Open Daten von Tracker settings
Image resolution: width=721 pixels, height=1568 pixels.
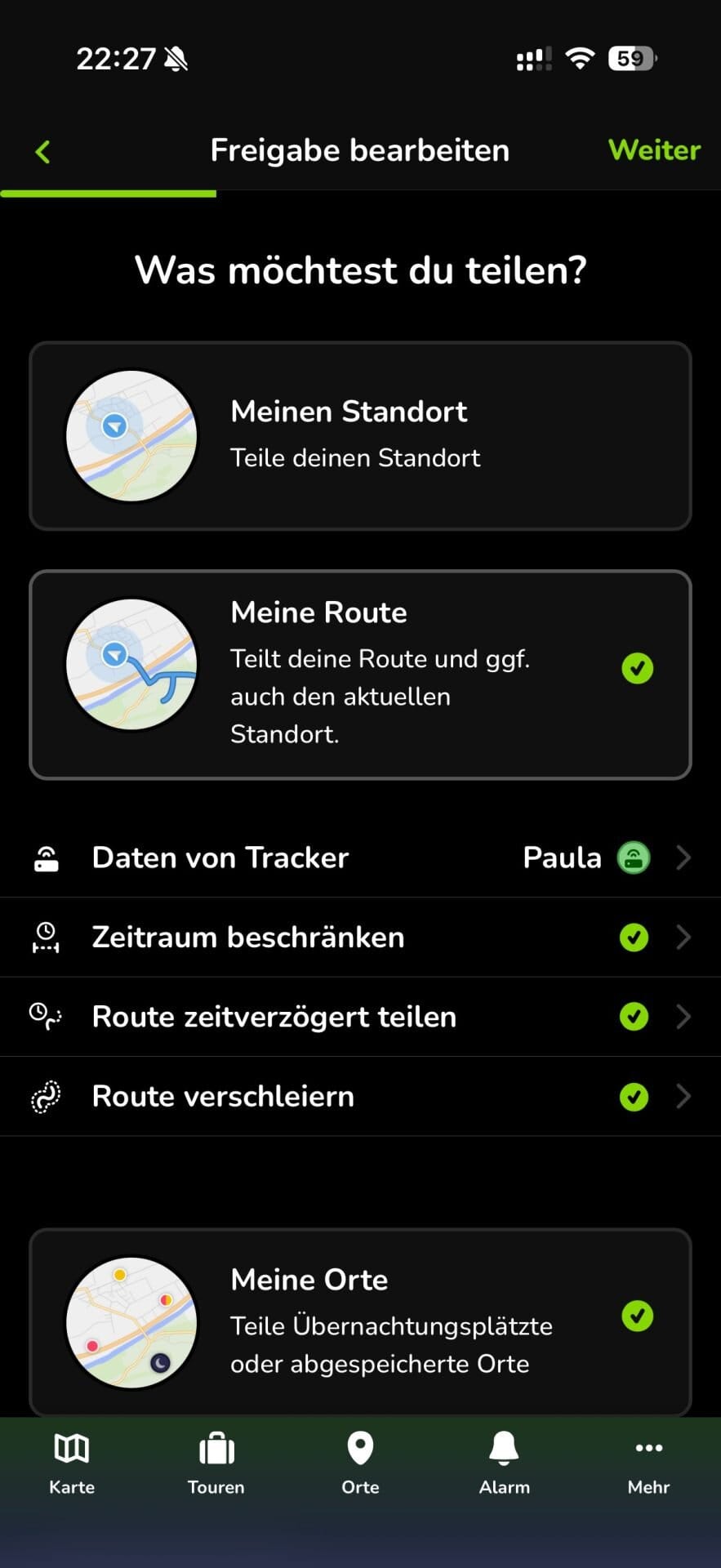[x=360, y=857]
